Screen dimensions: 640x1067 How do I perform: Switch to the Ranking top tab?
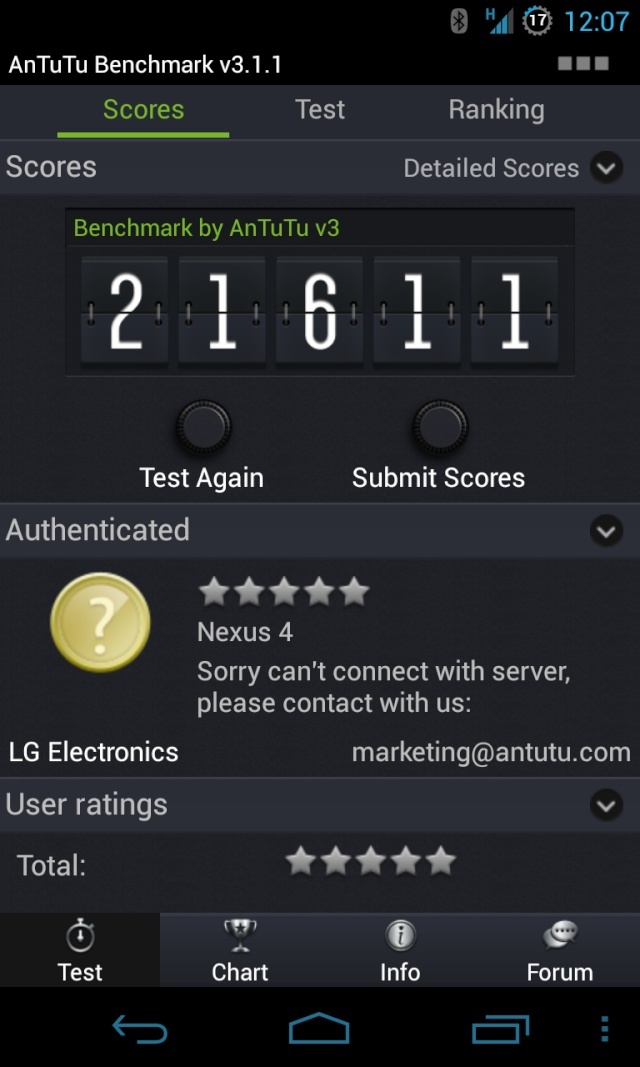[x=496, y=110]
